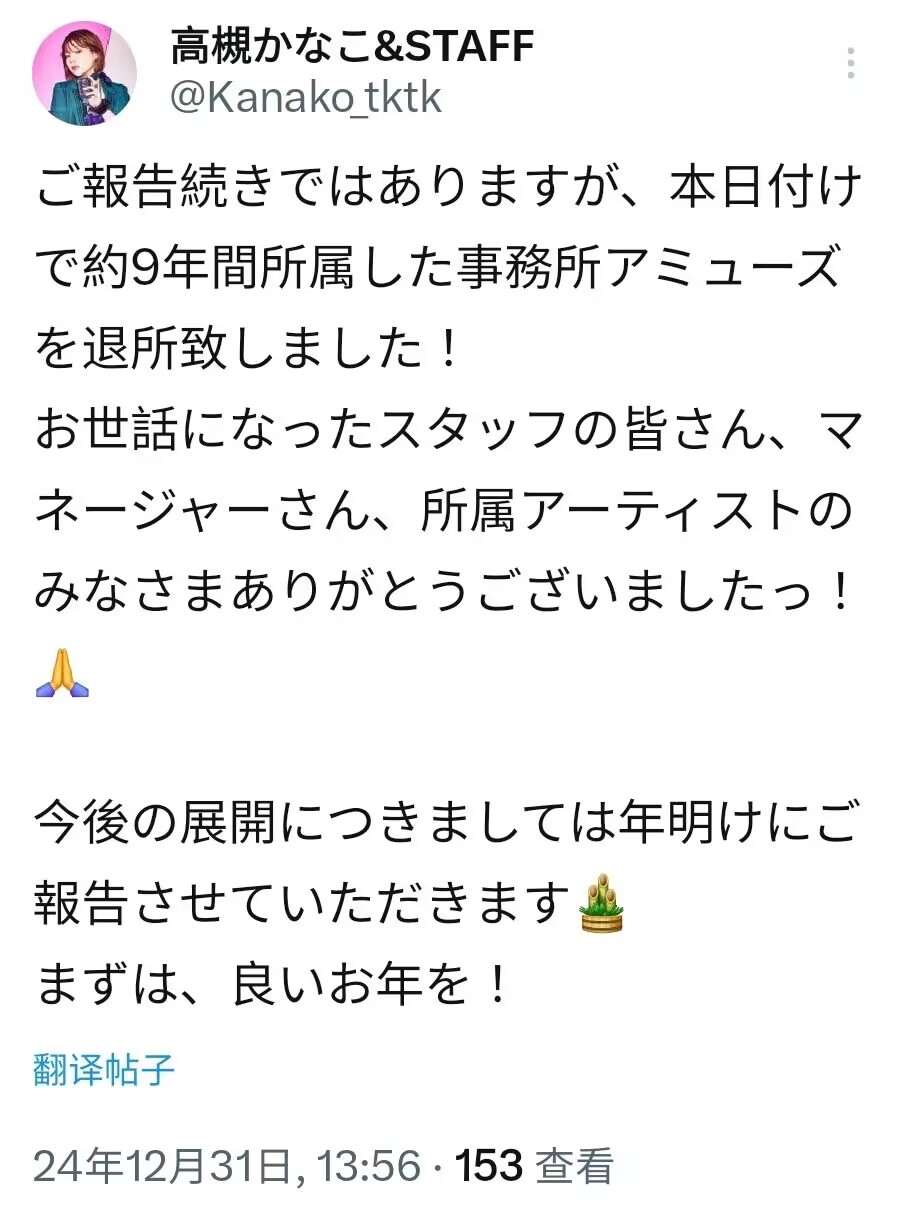Image resolution: width=904 pixels, height=1209 pixels.
Task: Open the @Kanako_tktk account name
Action: [306, 98]
